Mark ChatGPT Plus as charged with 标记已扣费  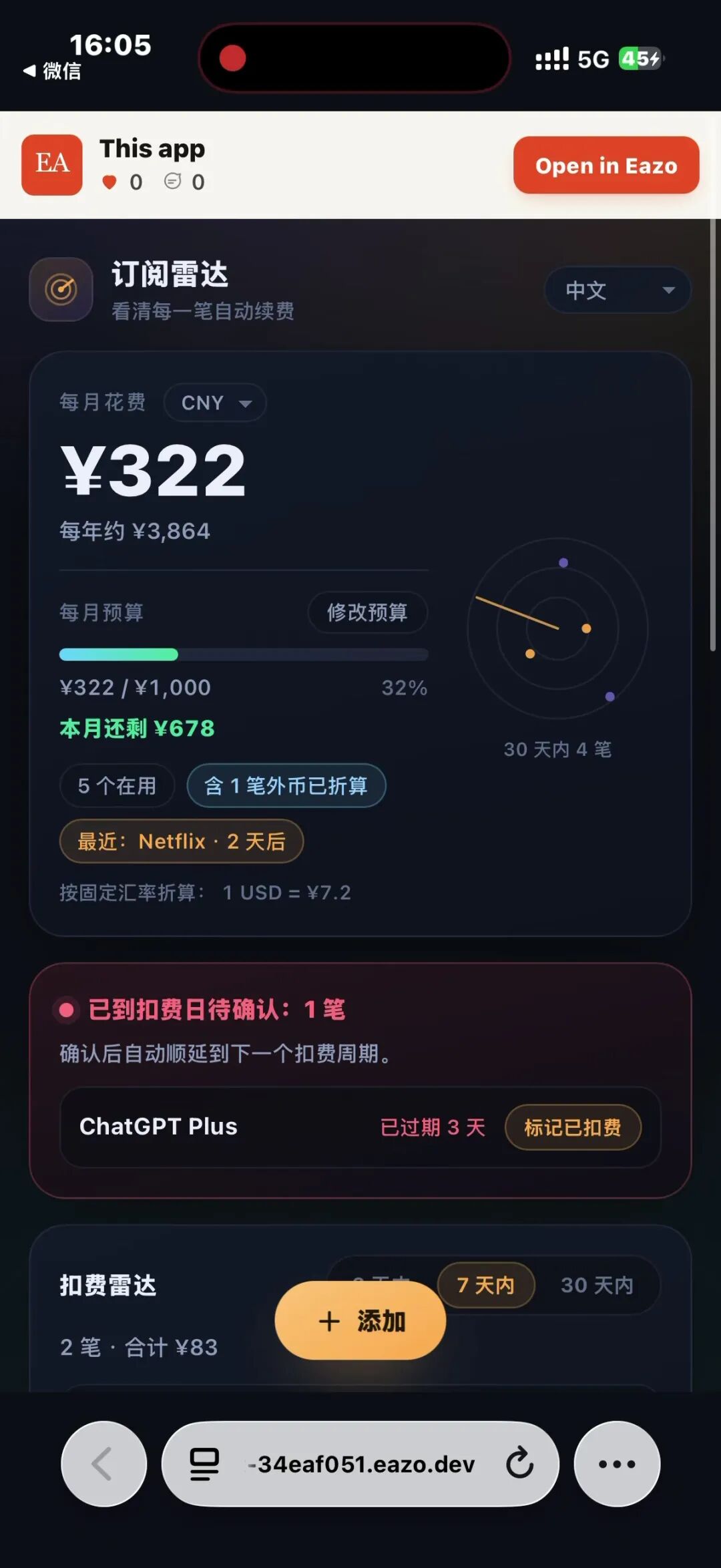[573, 1127]
